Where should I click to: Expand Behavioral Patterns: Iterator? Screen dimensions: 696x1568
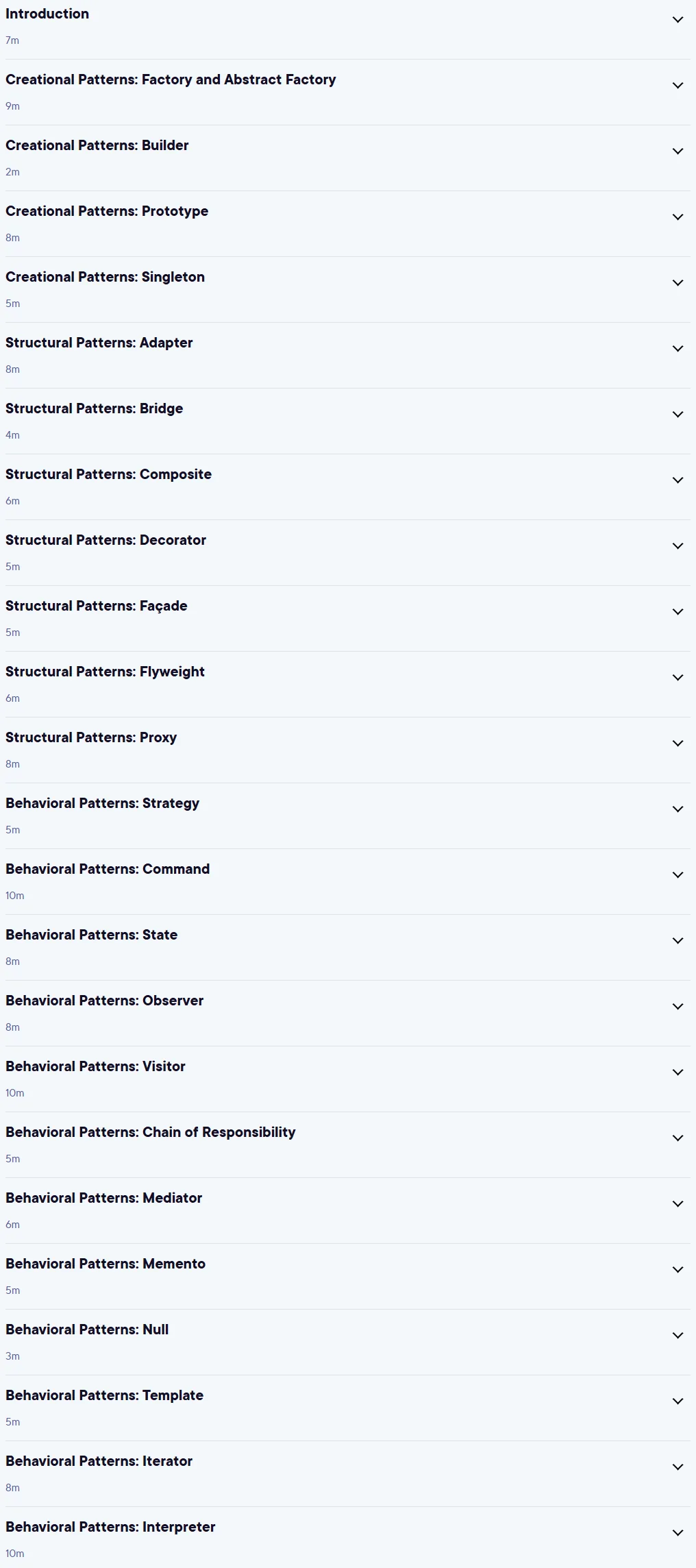point(347,1474)
